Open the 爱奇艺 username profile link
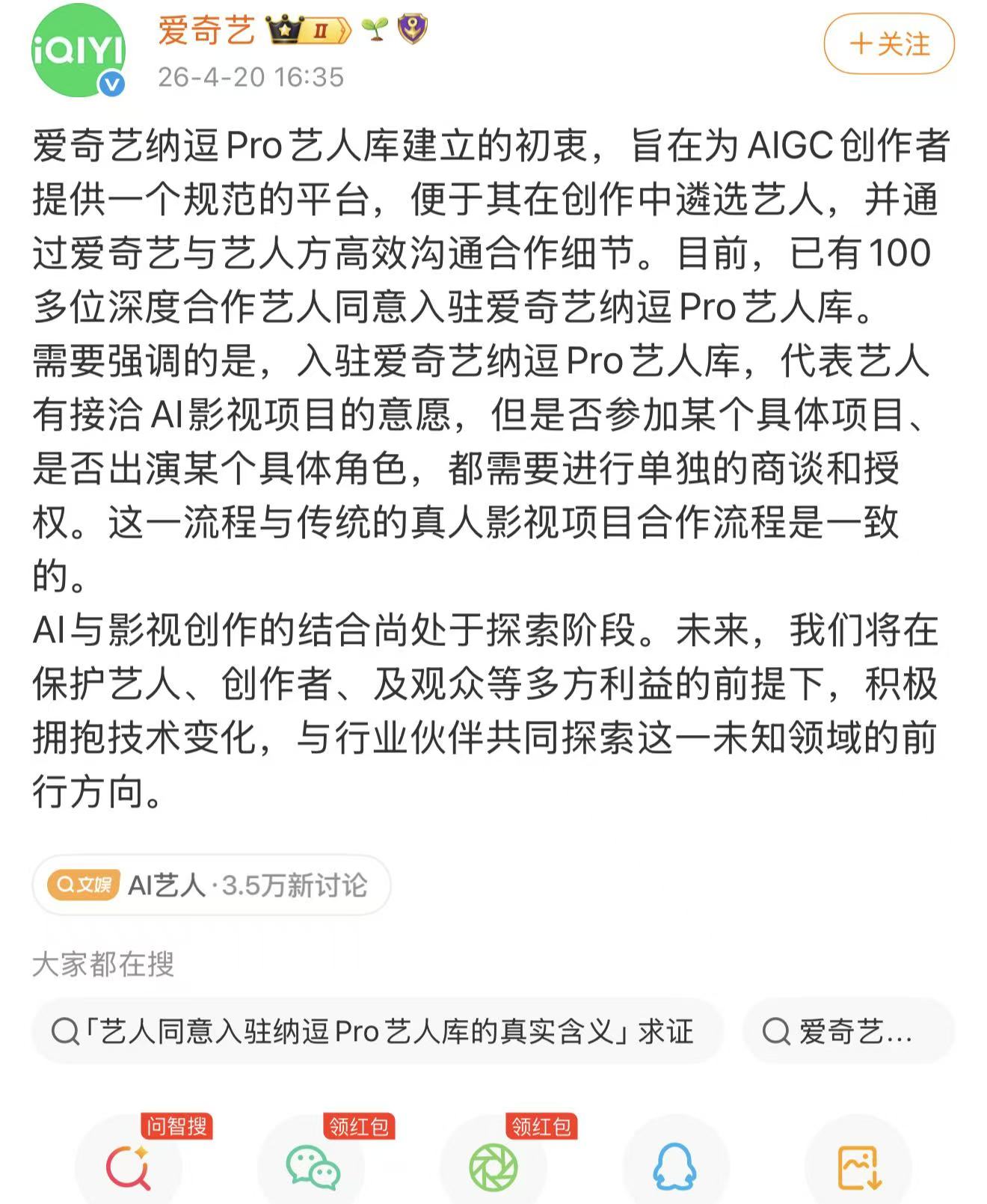987x1204 pixels. click(206, 31)
